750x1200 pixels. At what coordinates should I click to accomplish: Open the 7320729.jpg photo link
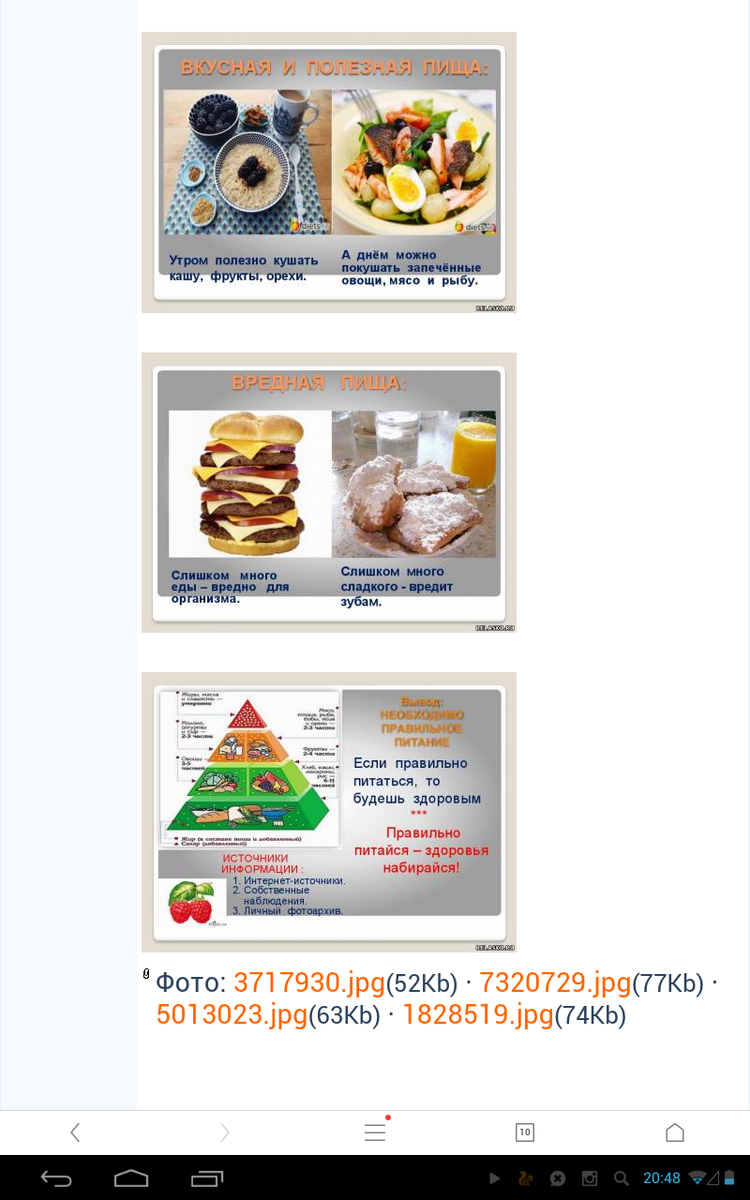tap(556, 982)
